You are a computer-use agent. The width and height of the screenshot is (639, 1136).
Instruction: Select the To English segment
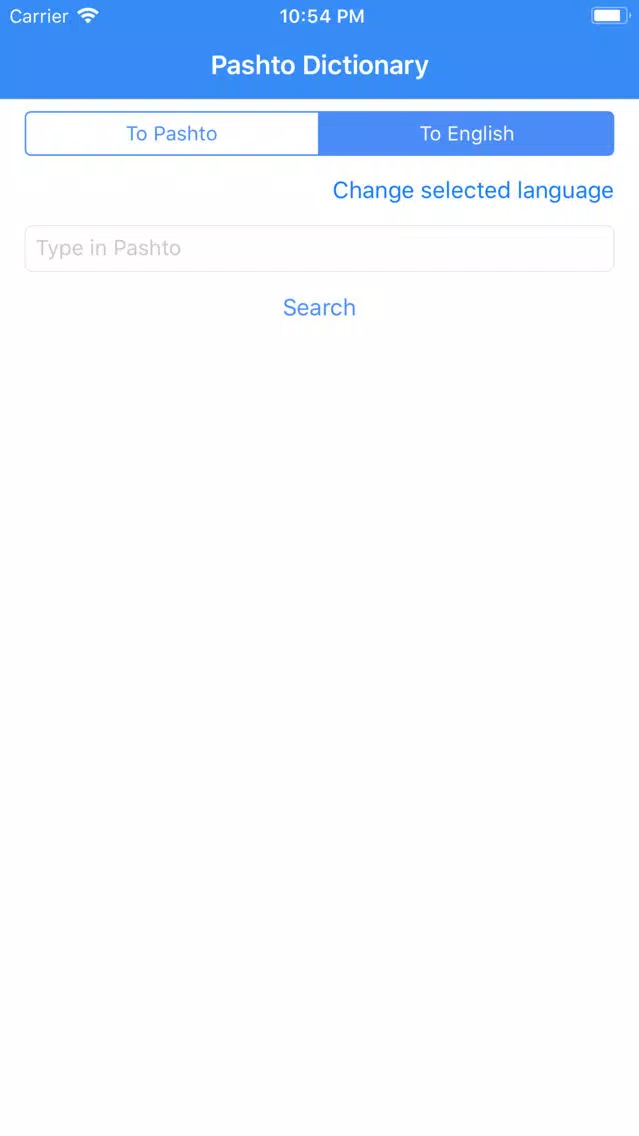[x=466, y=134]
